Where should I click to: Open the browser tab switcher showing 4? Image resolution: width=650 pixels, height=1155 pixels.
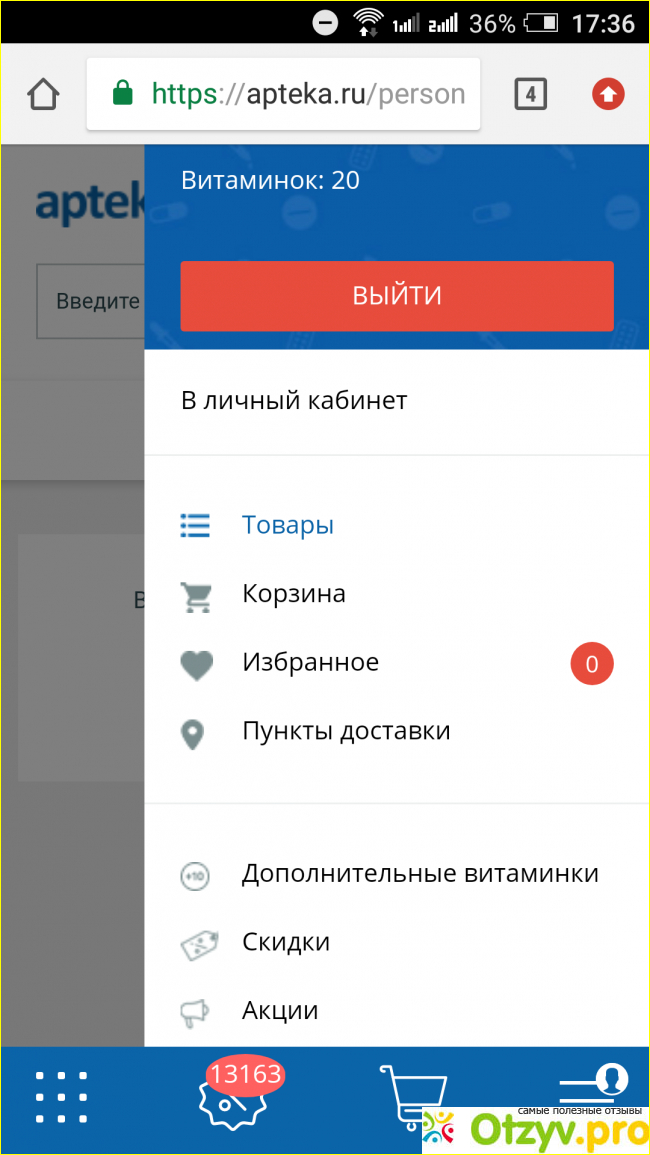531,95
